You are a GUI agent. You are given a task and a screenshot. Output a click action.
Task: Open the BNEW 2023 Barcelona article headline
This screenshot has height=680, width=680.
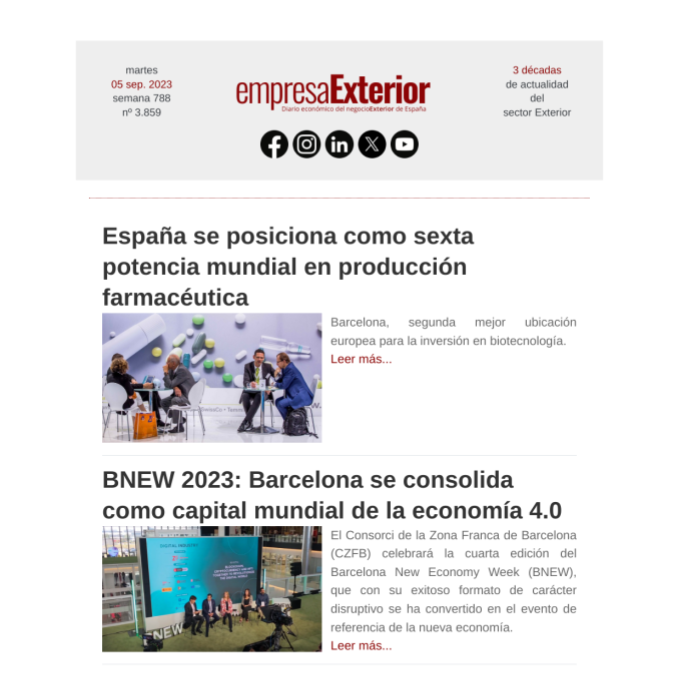(x=331, y=494)
